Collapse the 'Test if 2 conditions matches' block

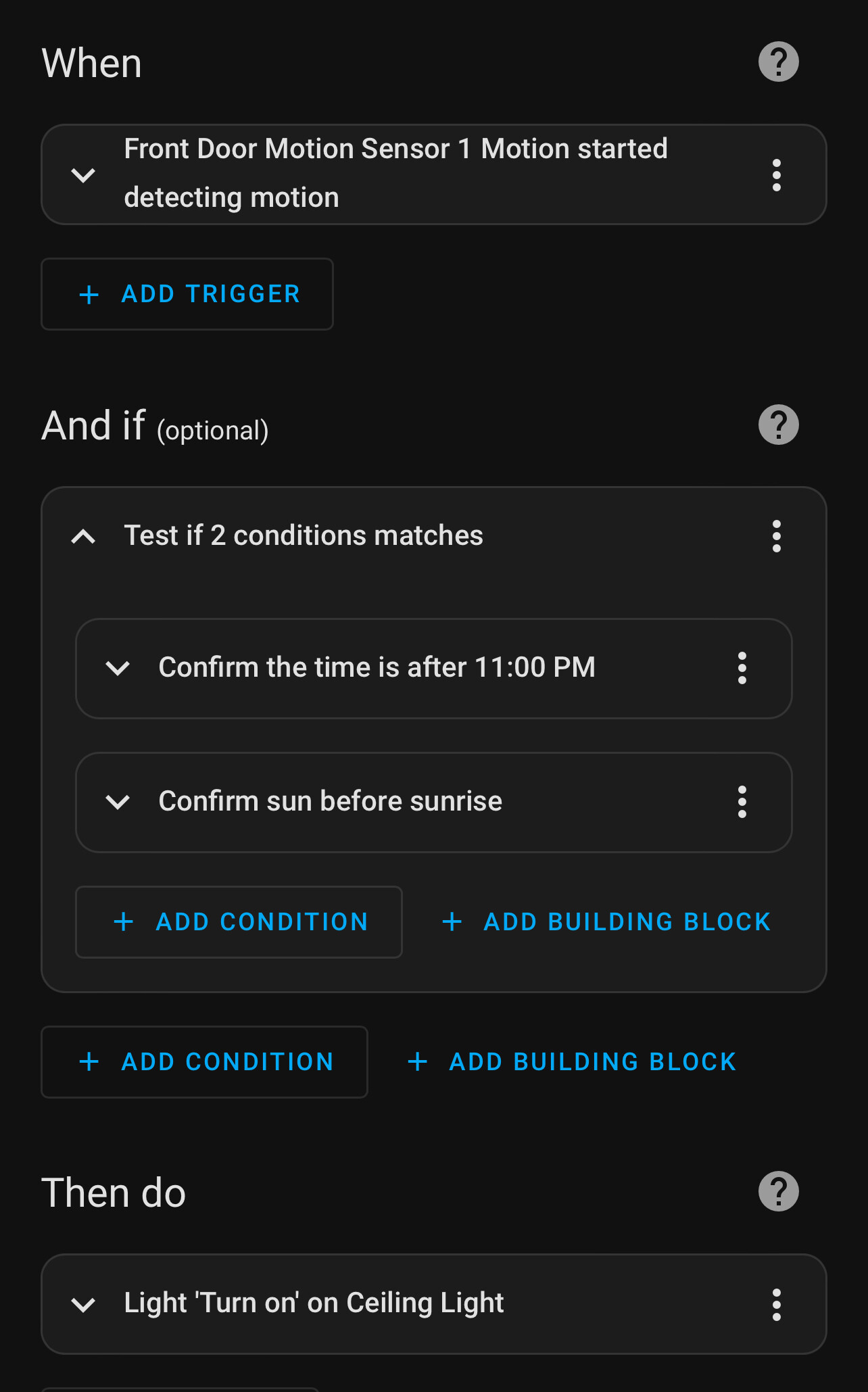point(84,535)
